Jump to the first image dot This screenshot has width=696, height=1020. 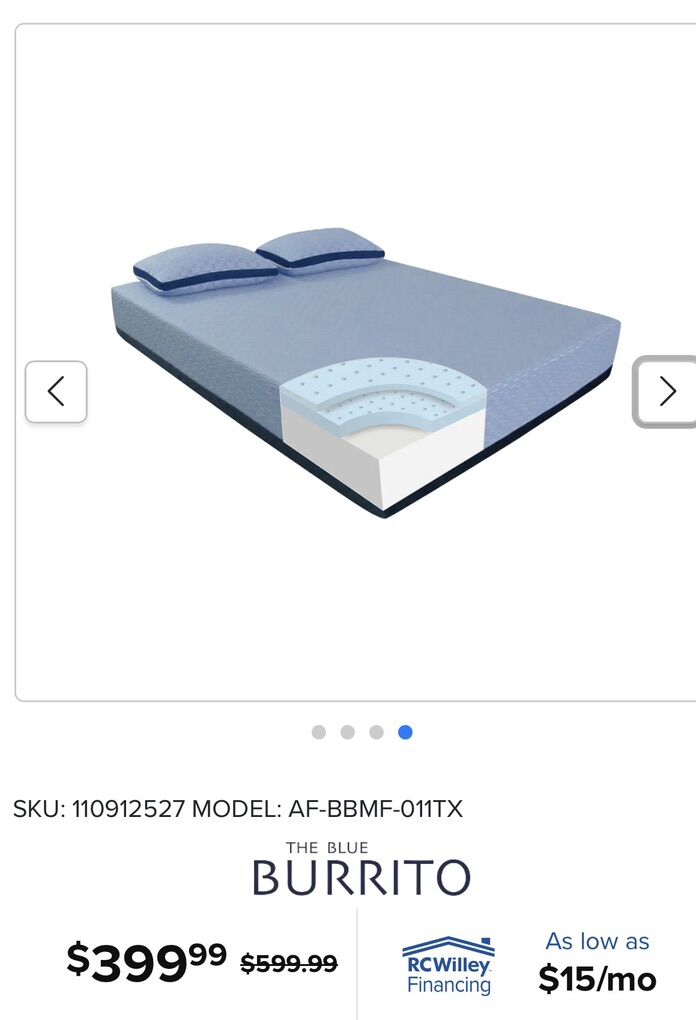pos(318,732)
